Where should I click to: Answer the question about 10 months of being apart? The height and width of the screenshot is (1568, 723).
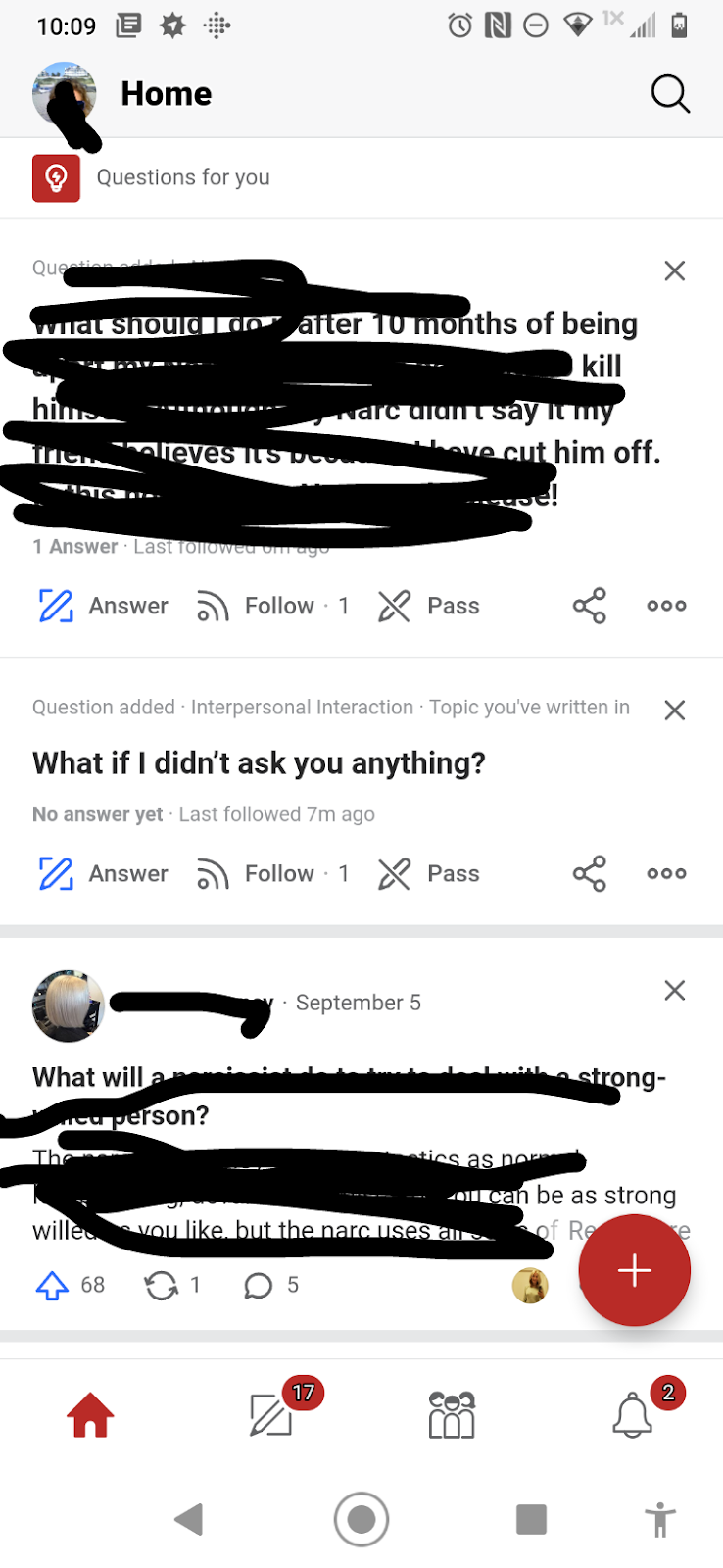pyautogui.click(x=103, y=606)
